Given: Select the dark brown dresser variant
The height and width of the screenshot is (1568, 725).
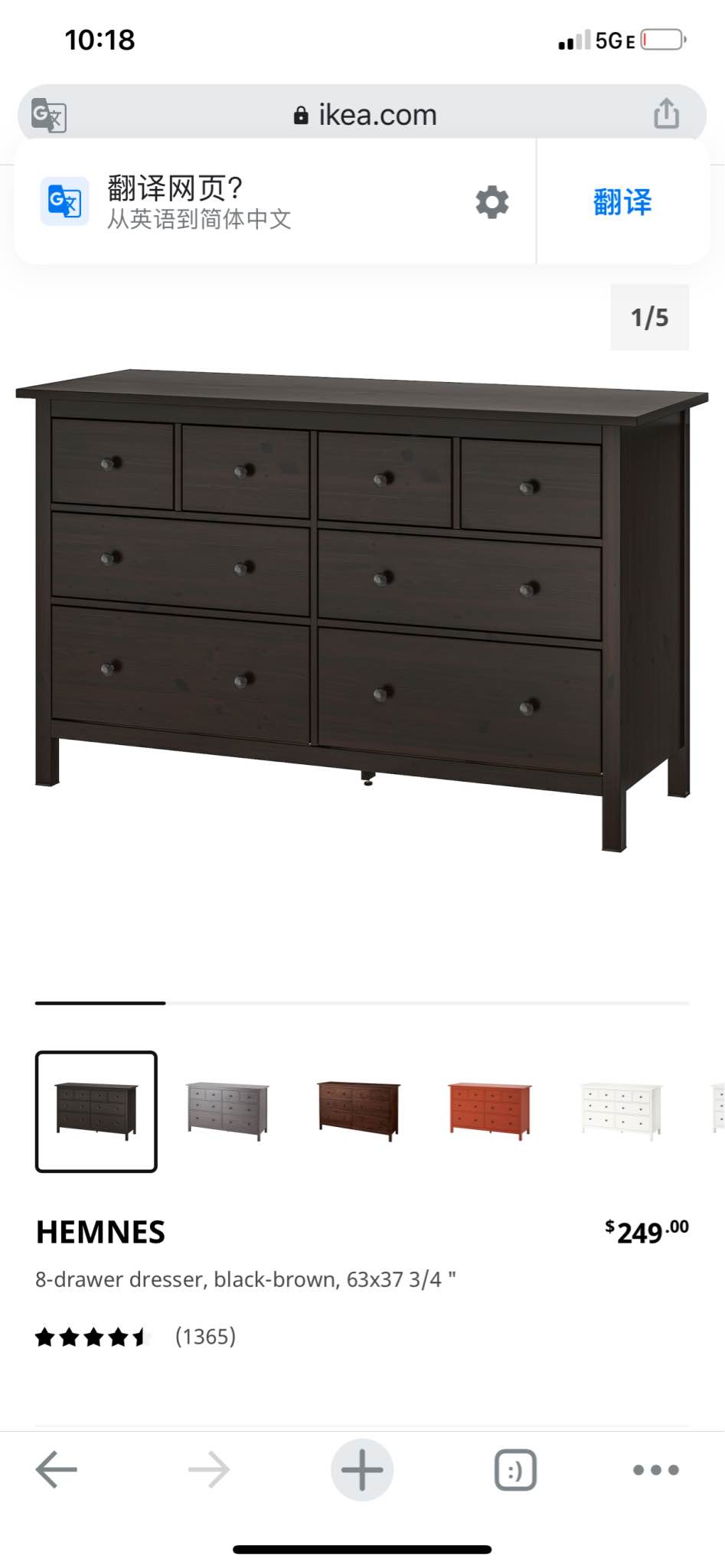Looking at the screenshot, I should pos(359,1111).
